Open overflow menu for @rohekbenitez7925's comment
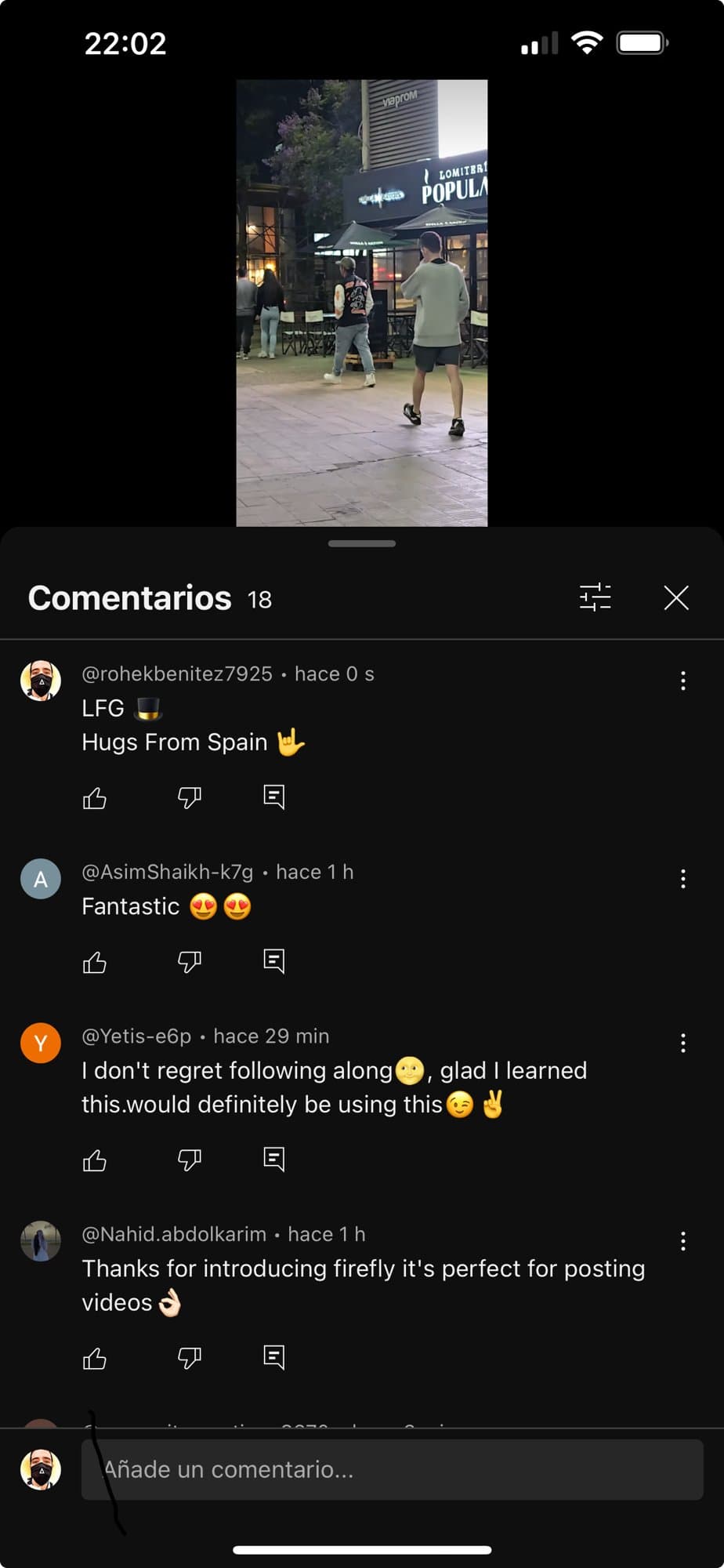 point(683,681)
